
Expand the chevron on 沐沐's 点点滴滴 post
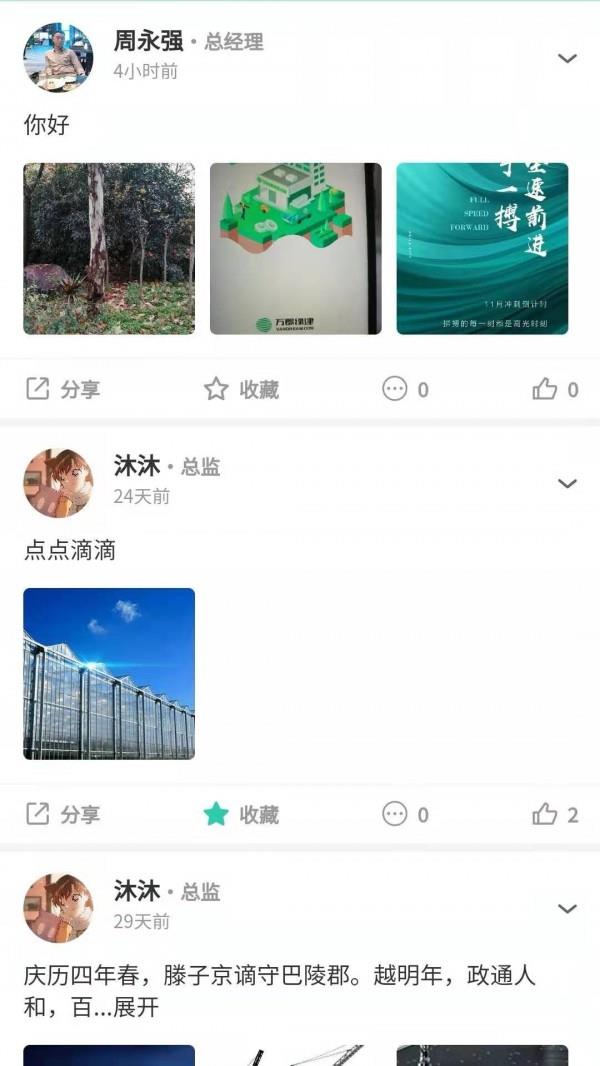point(567,483)
